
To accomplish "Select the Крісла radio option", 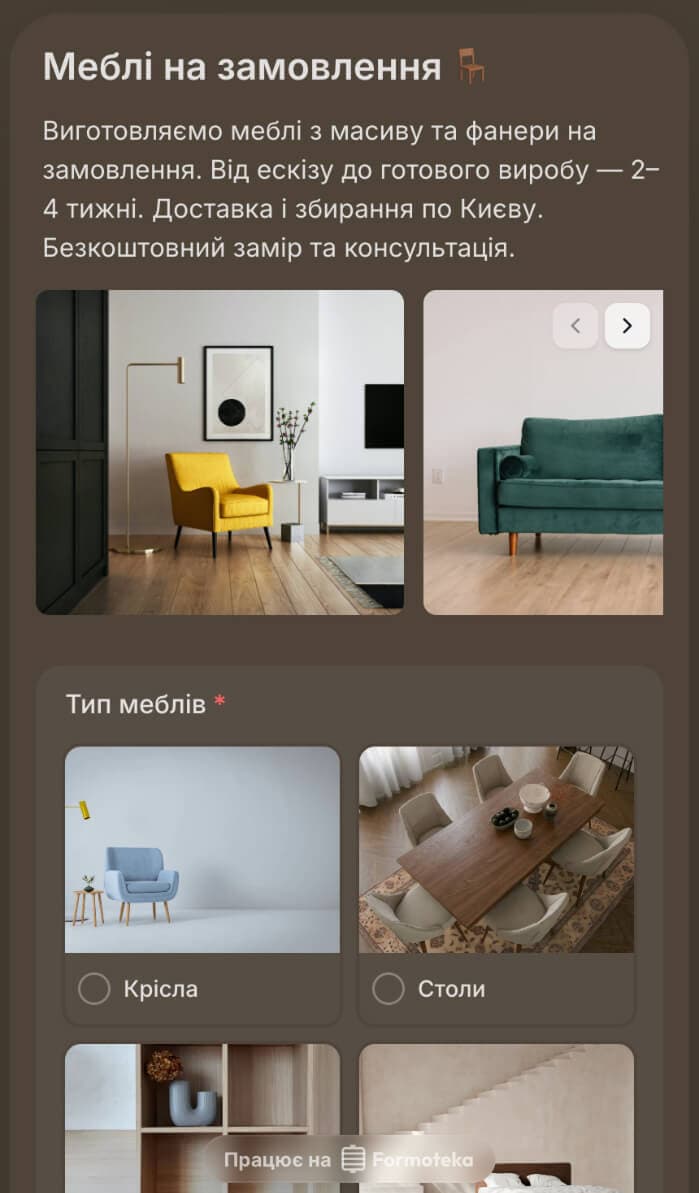I will (x=94, y=988).
